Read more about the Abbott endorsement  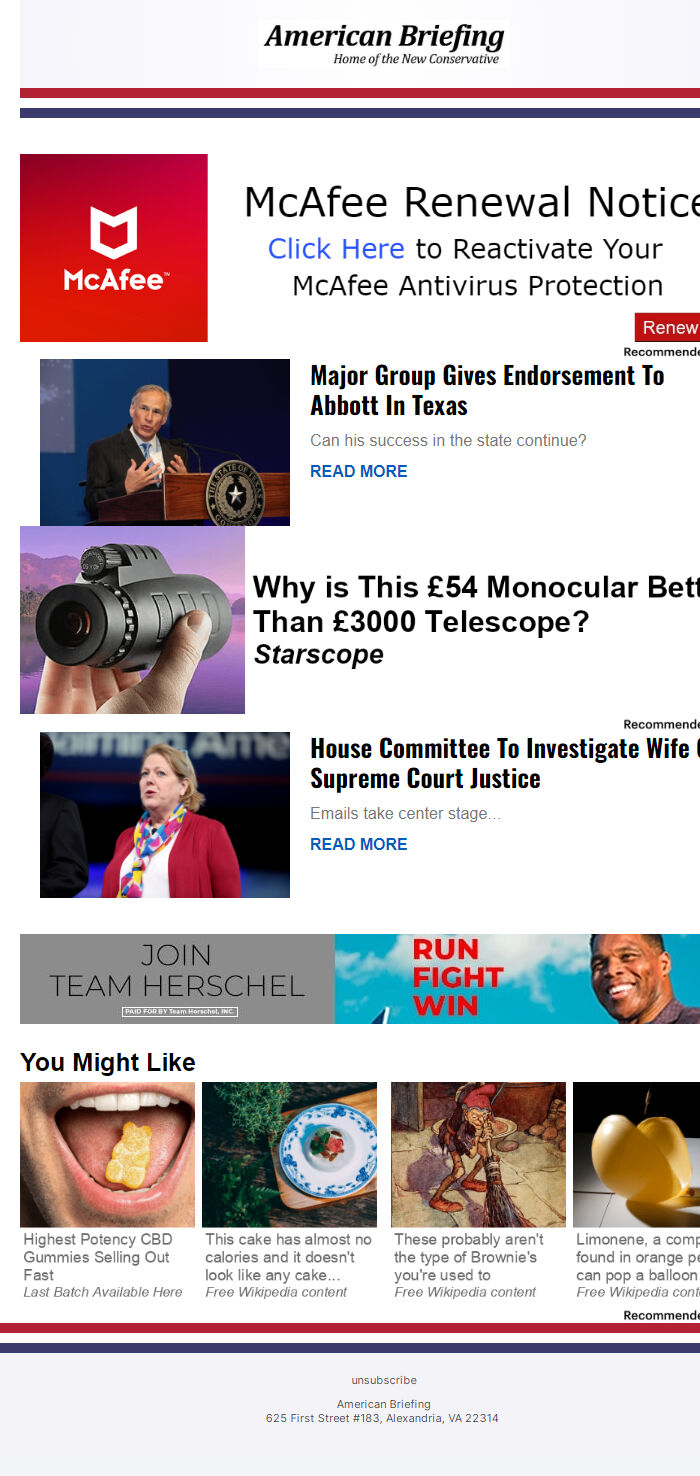click(x=358, y=471)
